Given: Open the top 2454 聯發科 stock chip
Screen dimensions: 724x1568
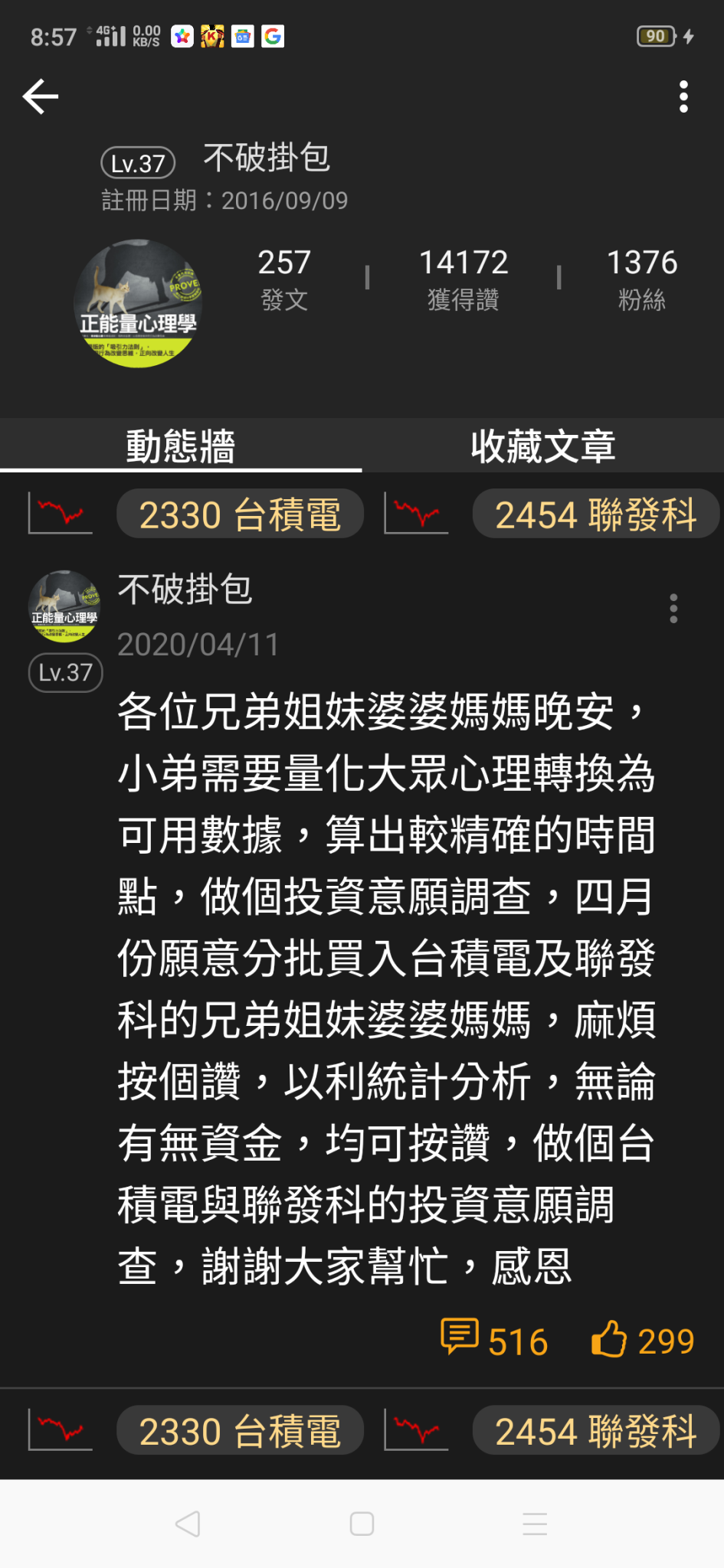Looking at the screenshot, I should coord(595,514).
